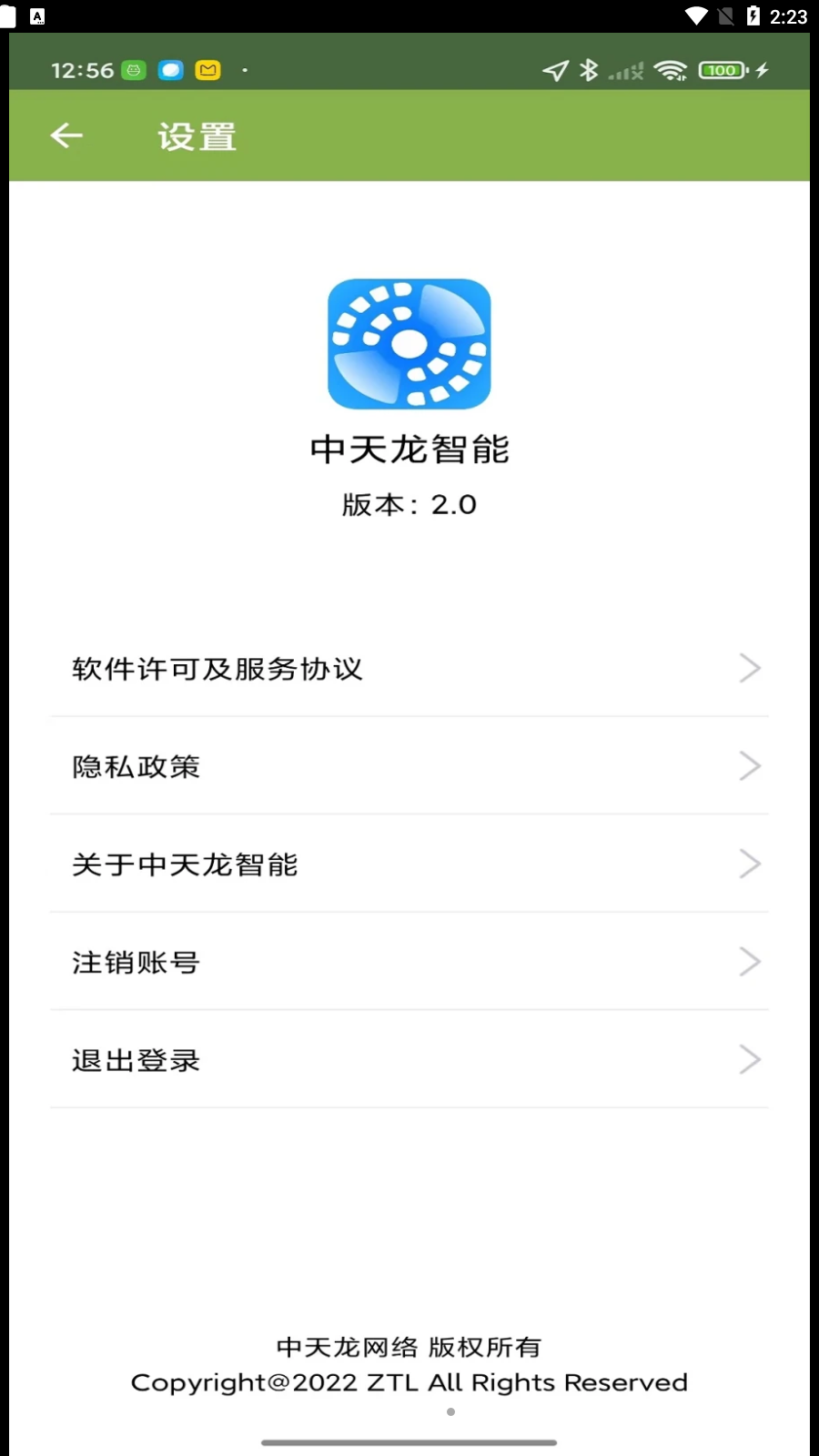Tap the cellular signal icon in the status bar
The width and height of the screenshot is (819, 1456).
pos(624,69)
